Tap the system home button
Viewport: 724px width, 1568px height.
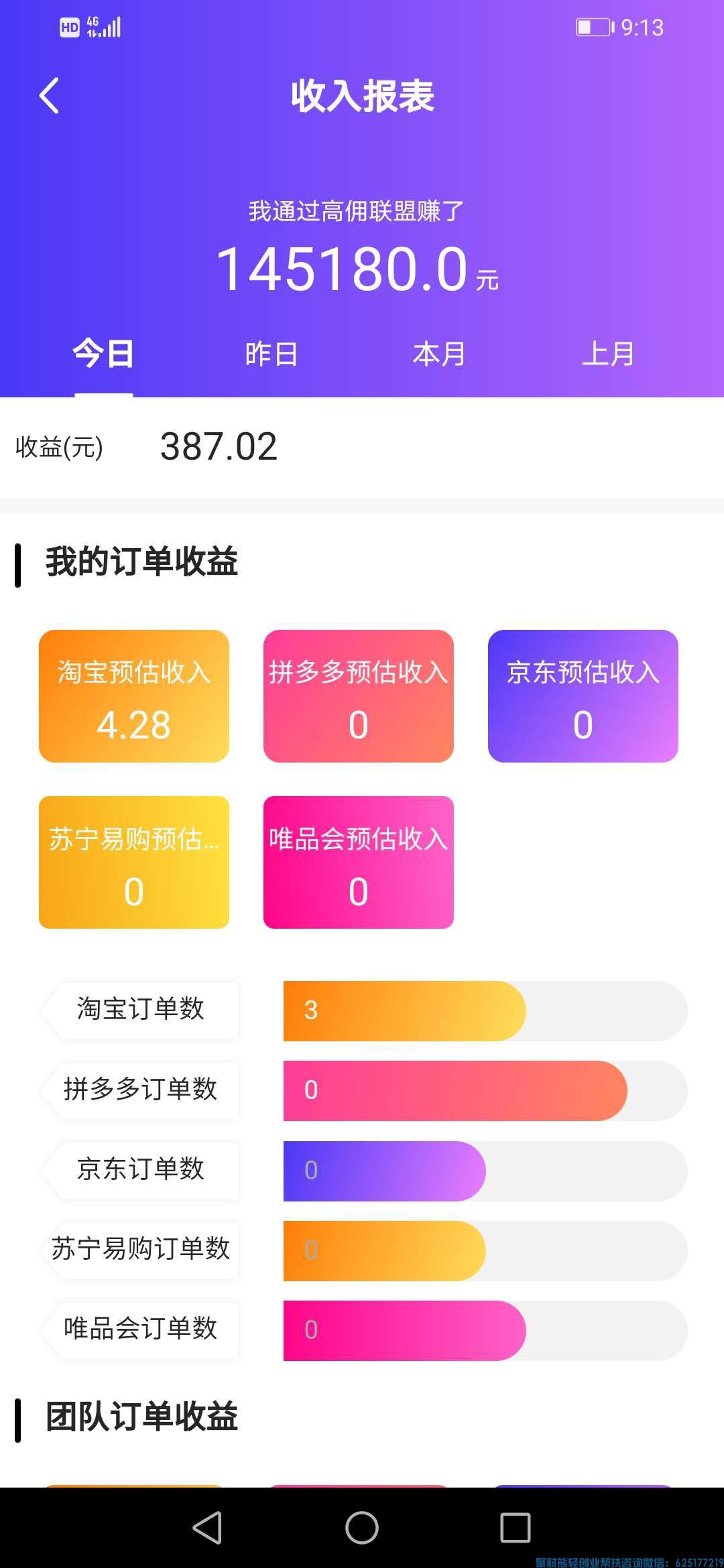point(362,1527)
